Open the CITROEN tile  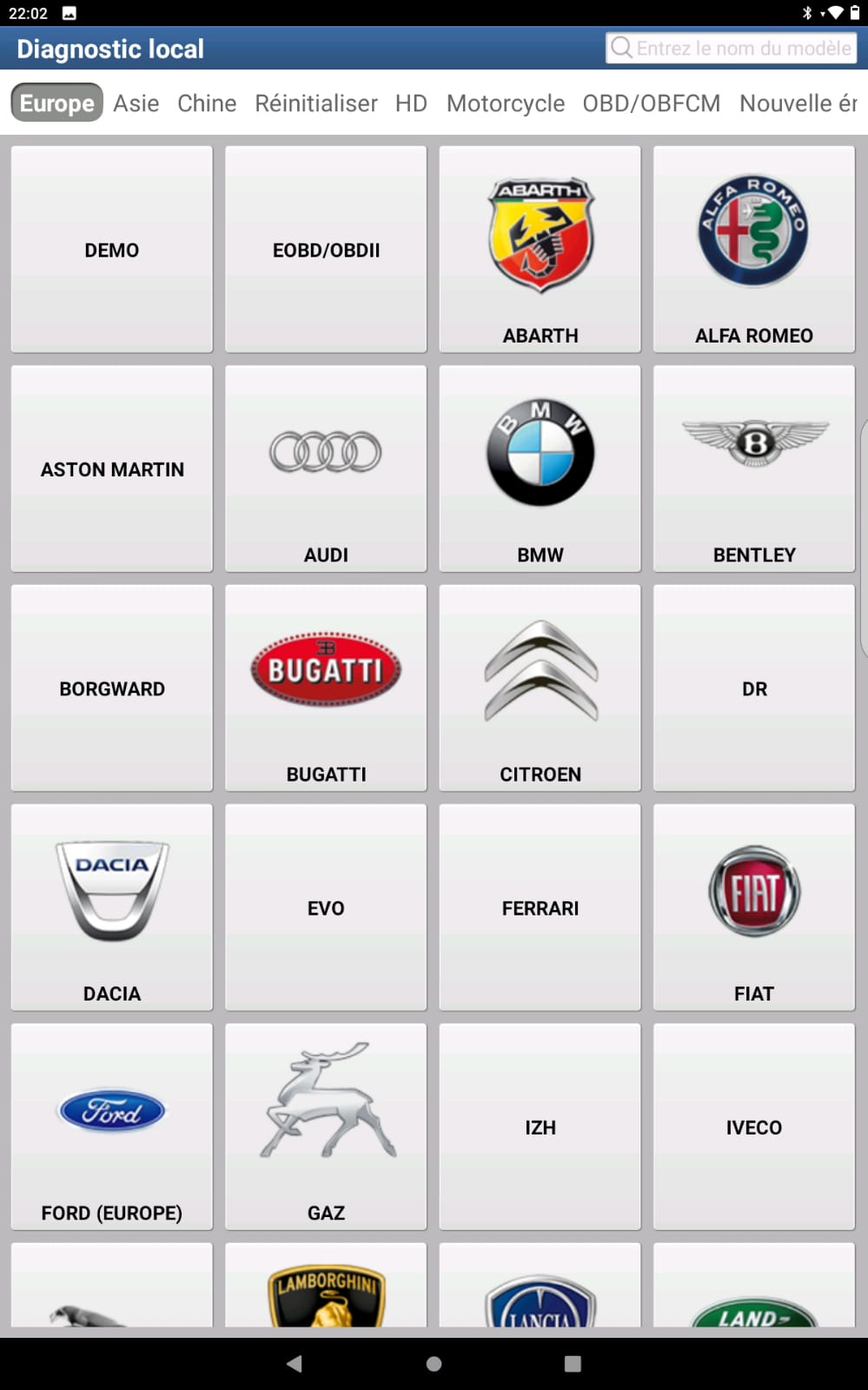tap(540, 688)
